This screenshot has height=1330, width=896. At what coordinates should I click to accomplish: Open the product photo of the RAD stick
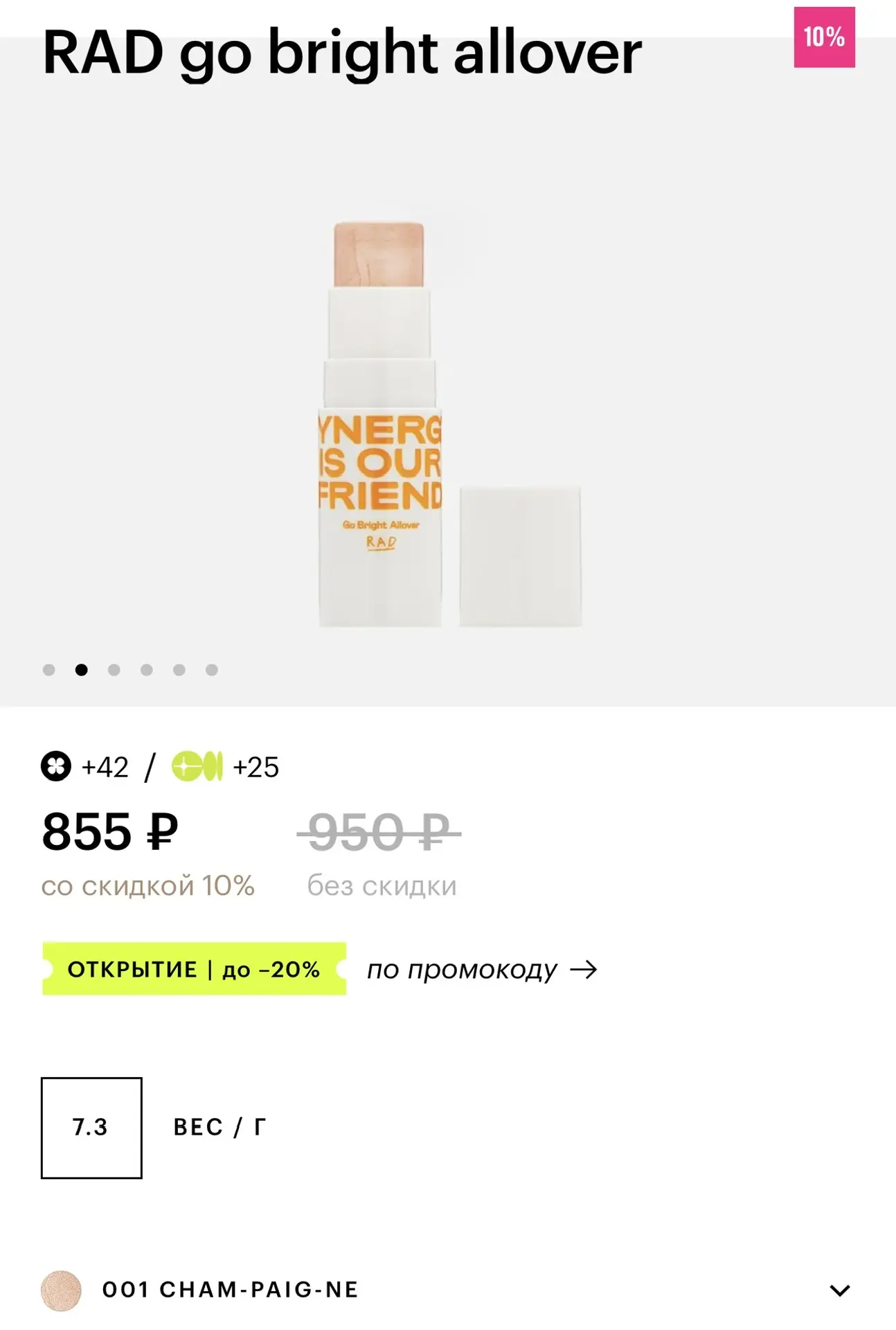click(x=448, y=423)
